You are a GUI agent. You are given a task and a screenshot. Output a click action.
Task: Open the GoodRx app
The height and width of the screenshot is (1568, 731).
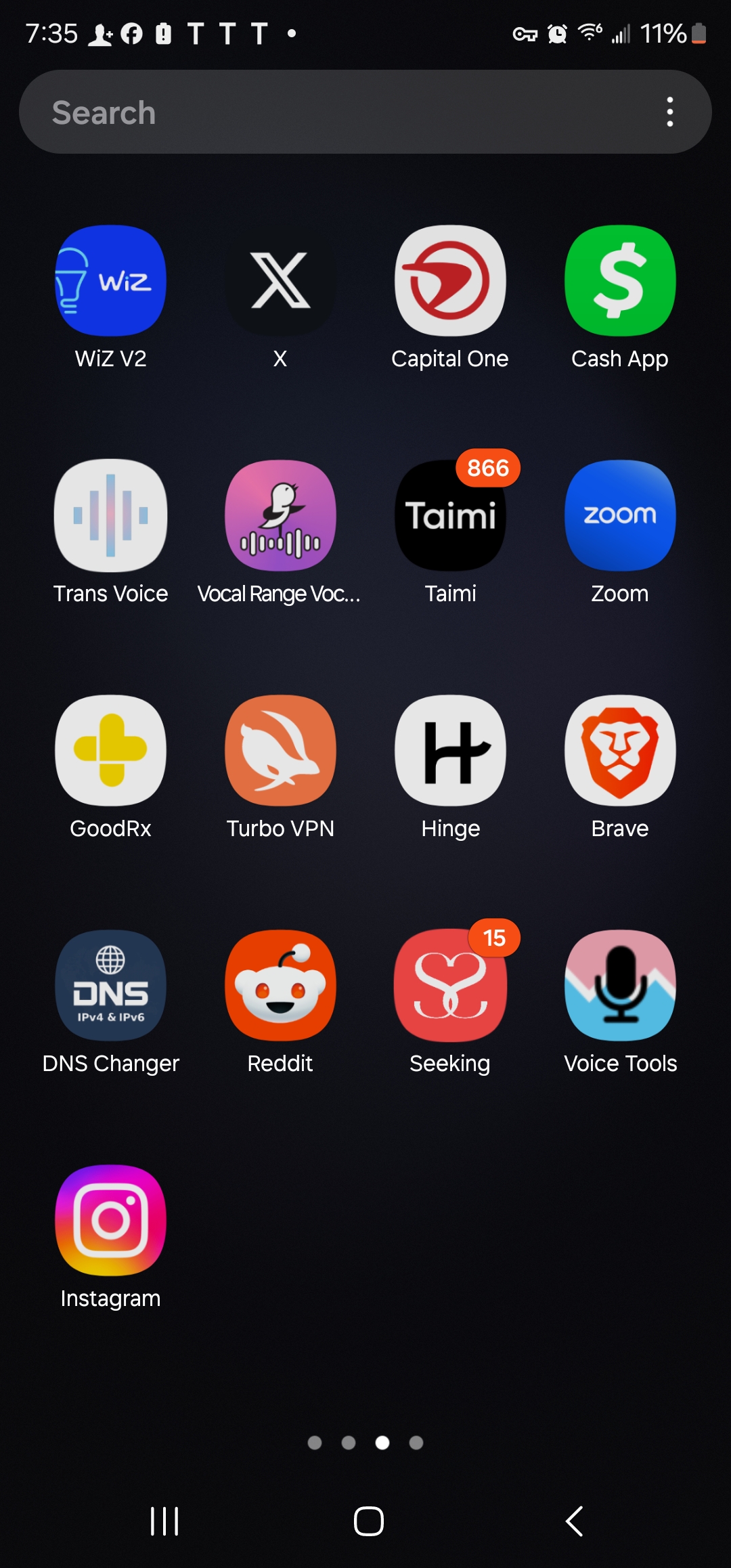click(110, 751)
